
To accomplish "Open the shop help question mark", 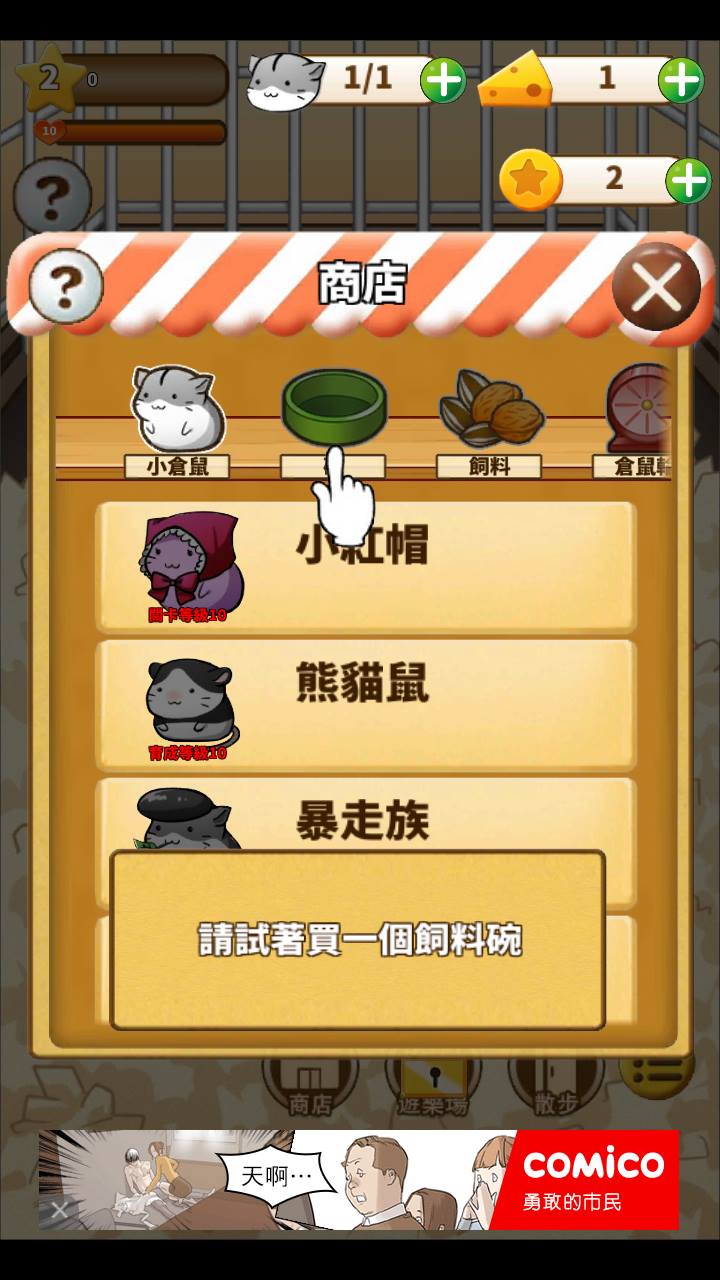I will (66, 287).
